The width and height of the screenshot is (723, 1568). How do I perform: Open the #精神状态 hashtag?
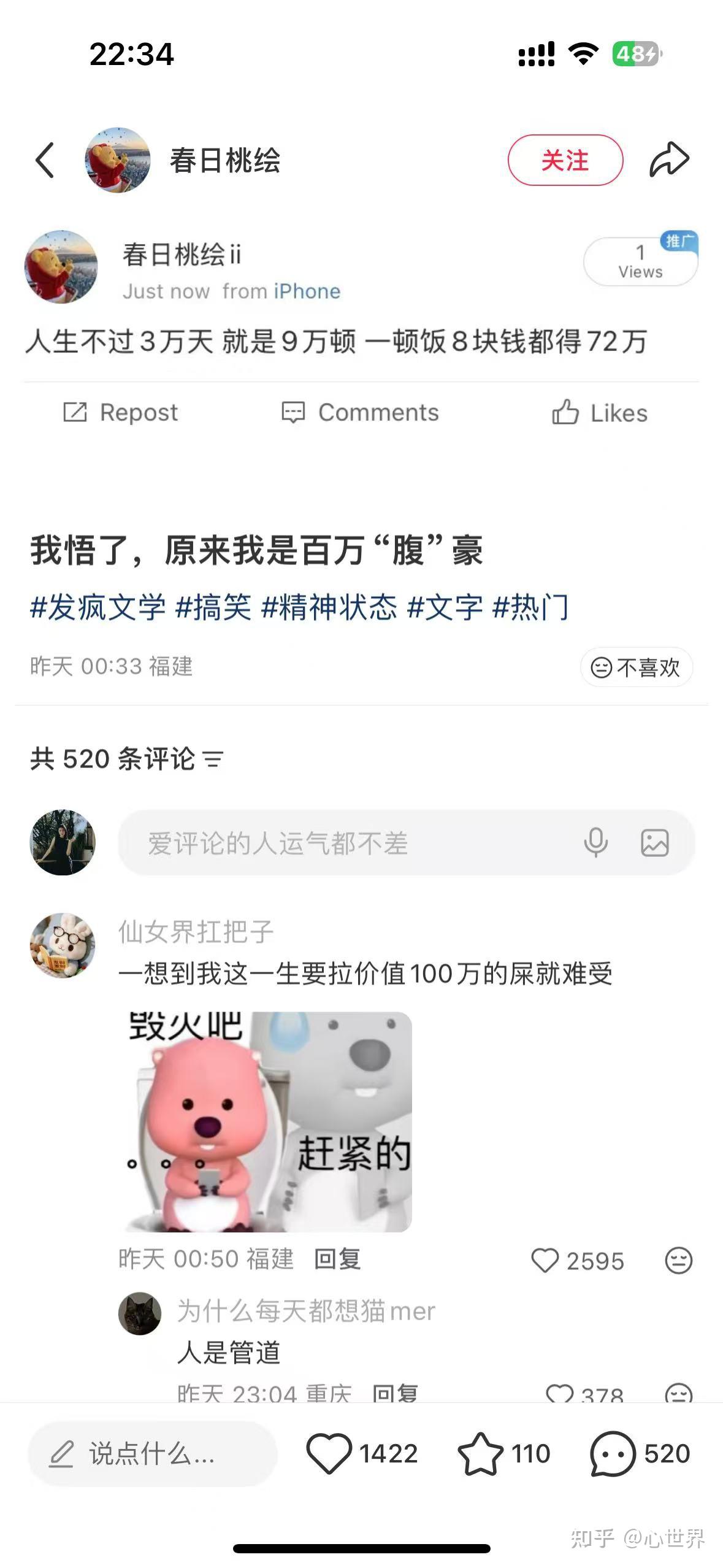329,607
